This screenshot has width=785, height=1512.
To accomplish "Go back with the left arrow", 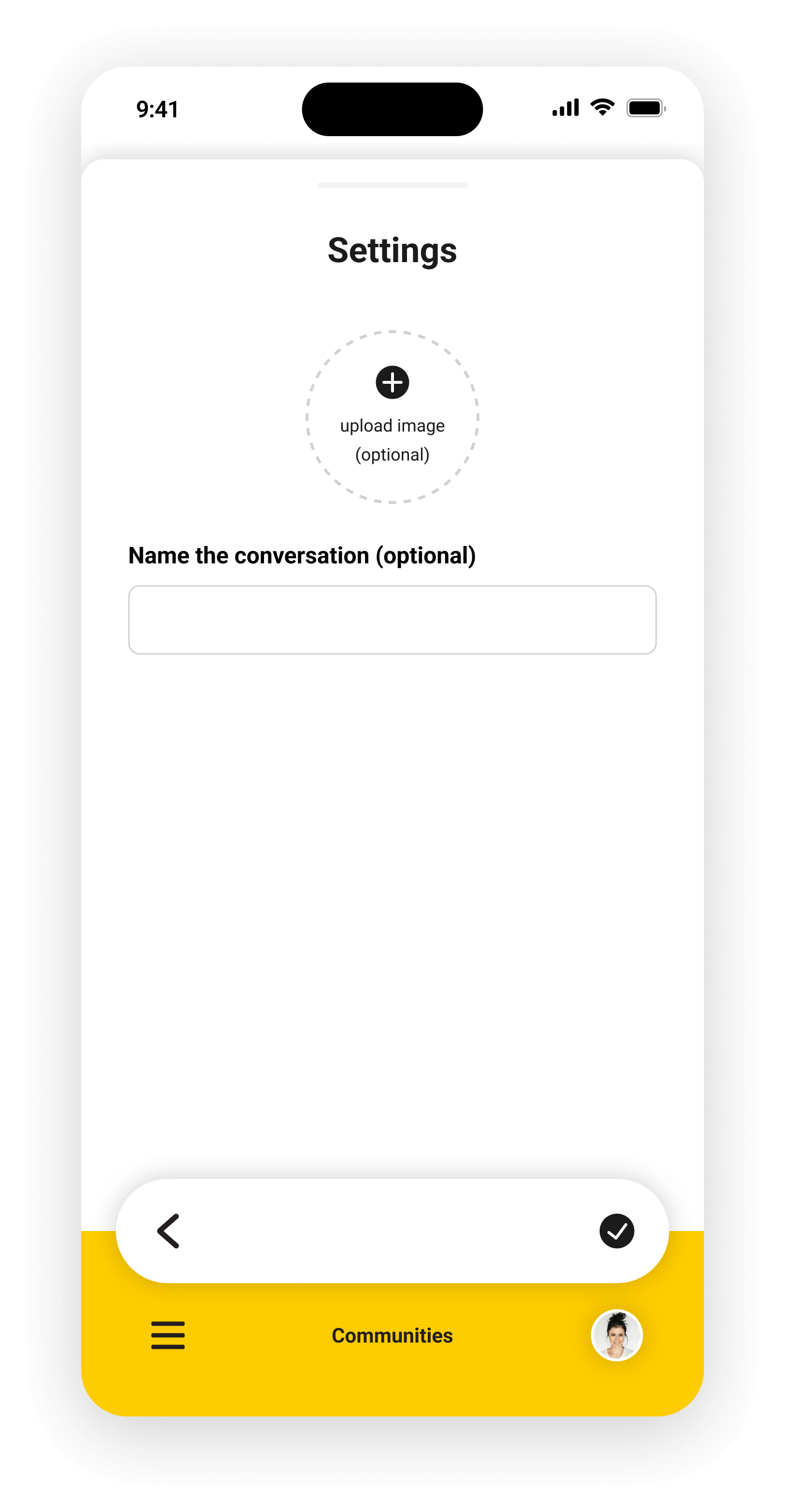I will (168, 1230).
